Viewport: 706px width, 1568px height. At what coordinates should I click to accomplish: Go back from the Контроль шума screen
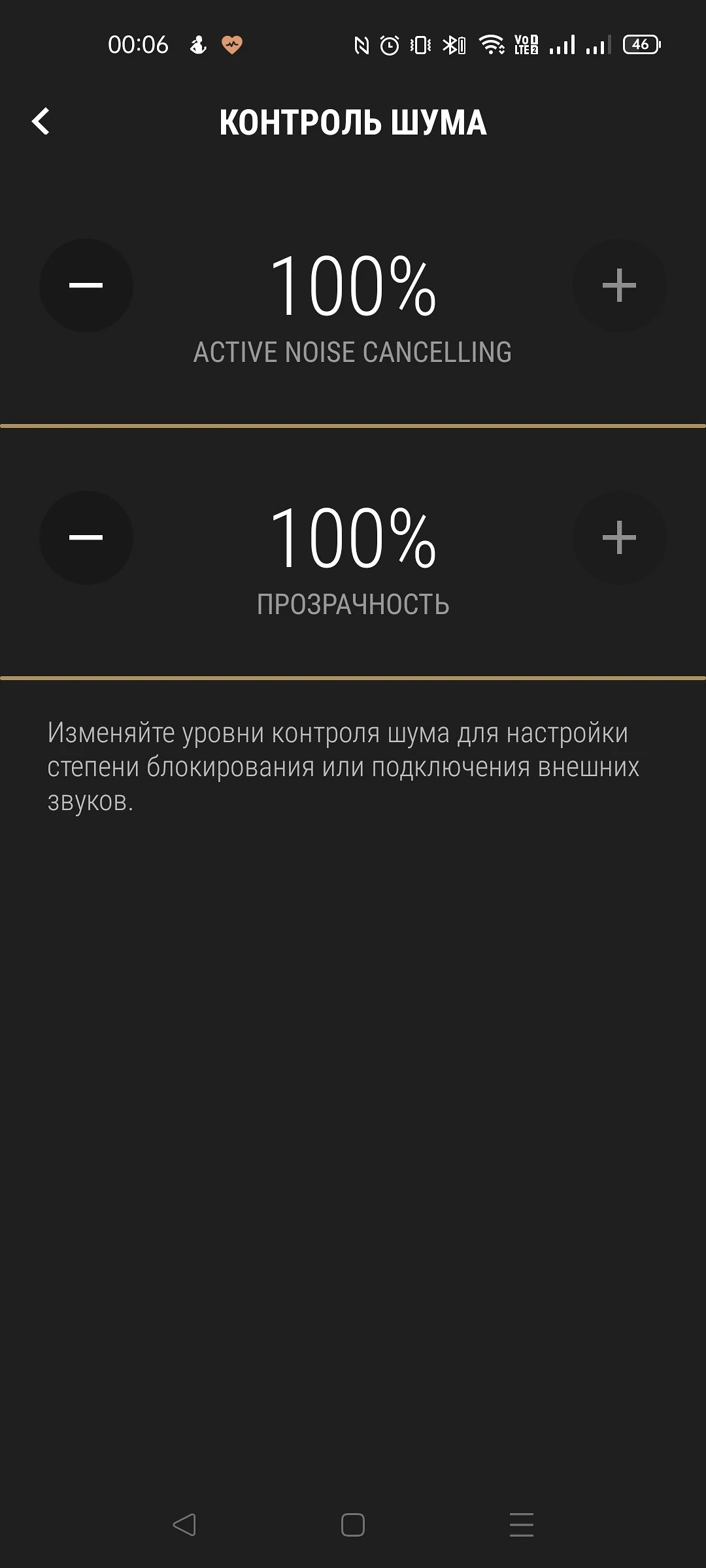[x=41, y=122]
